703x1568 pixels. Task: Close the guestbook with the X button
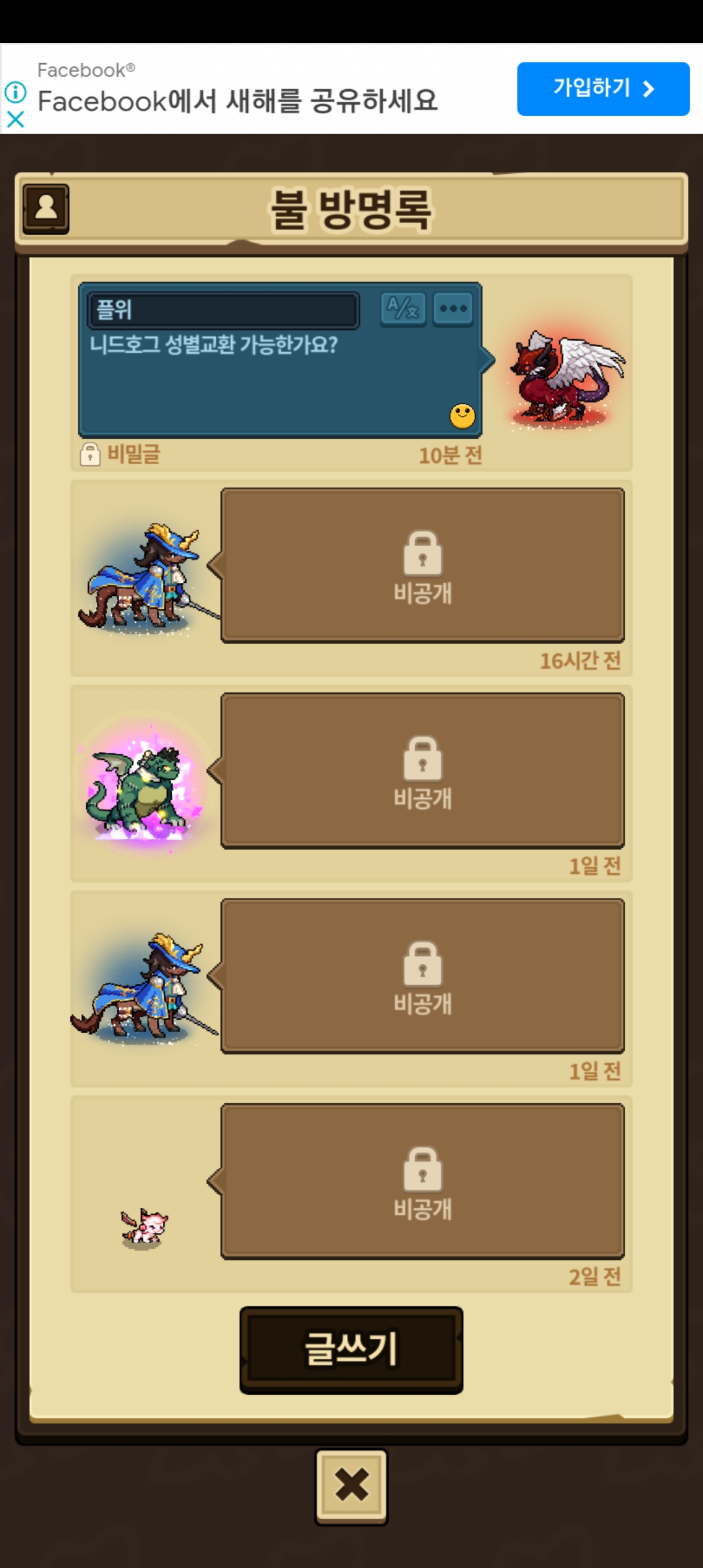[x=351, y=1485]
